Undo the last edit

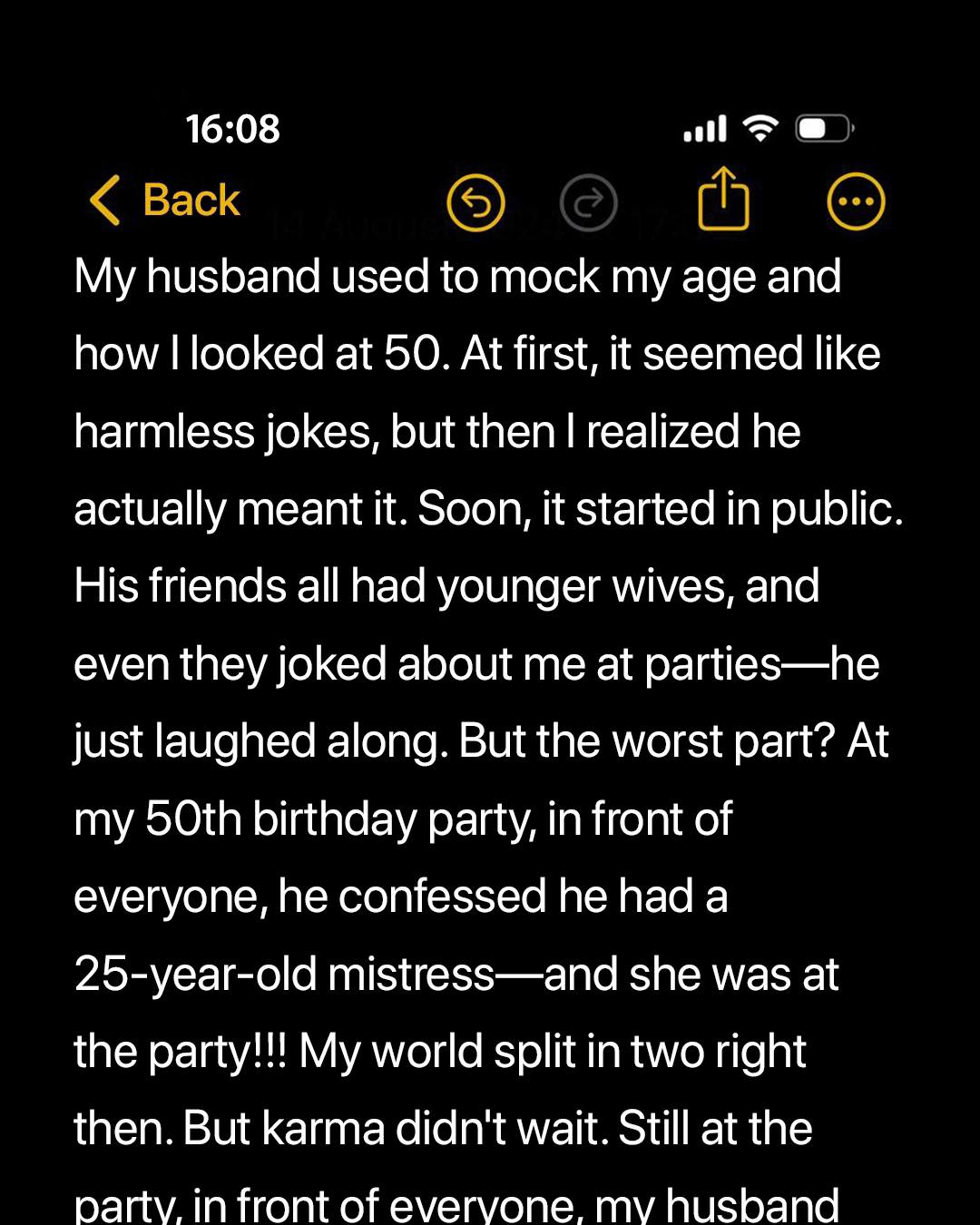[475, 202]
